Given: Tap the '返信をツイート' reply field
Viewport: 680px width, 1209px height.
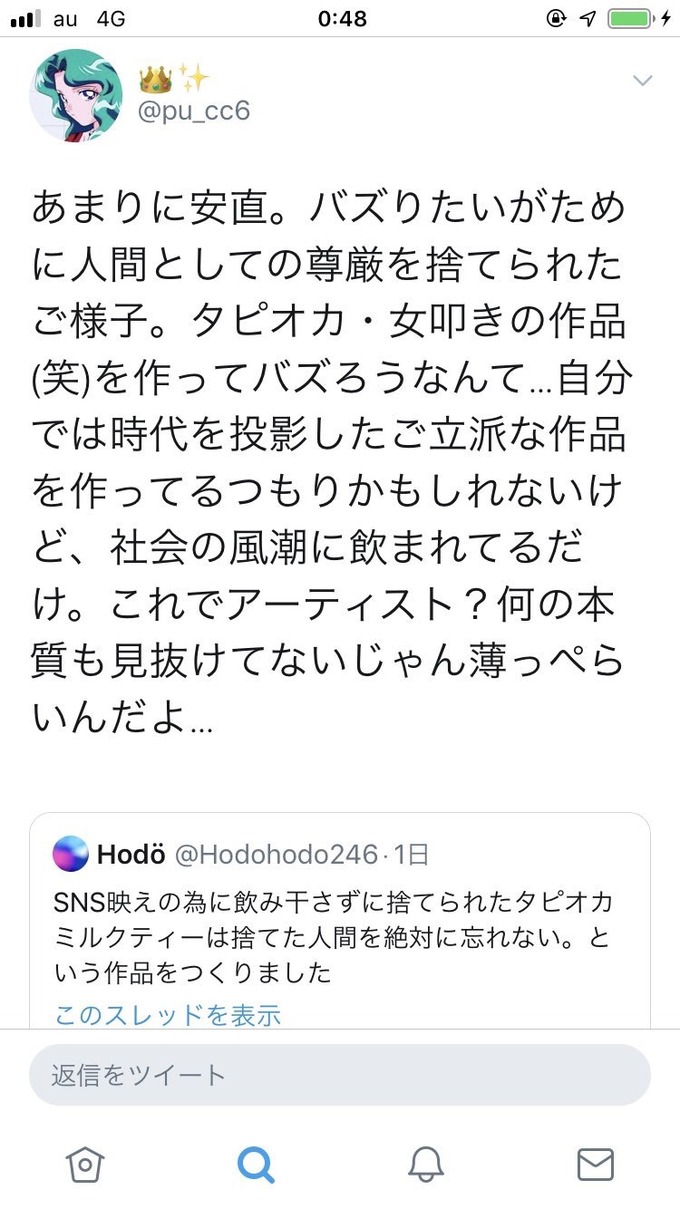Looking at the screenshot, I should tap(340, 1075).
